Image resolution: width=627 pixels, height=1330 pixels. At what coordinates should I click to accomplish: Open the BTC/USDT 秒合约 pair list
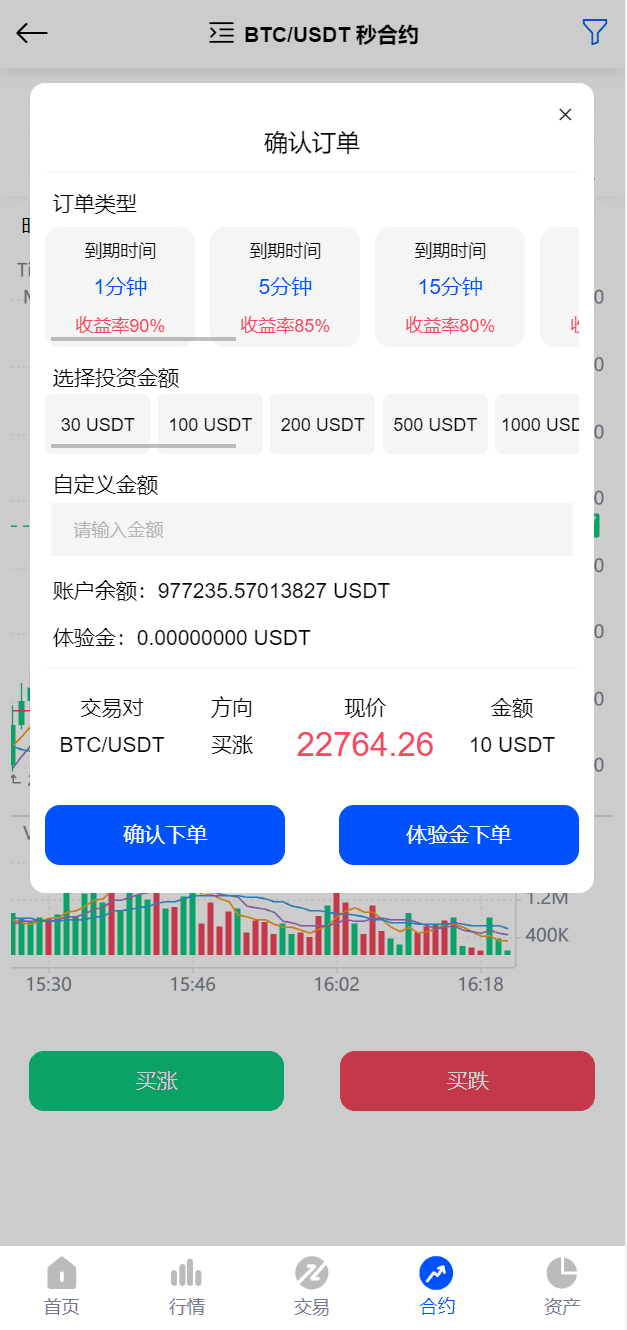point(313,35)
